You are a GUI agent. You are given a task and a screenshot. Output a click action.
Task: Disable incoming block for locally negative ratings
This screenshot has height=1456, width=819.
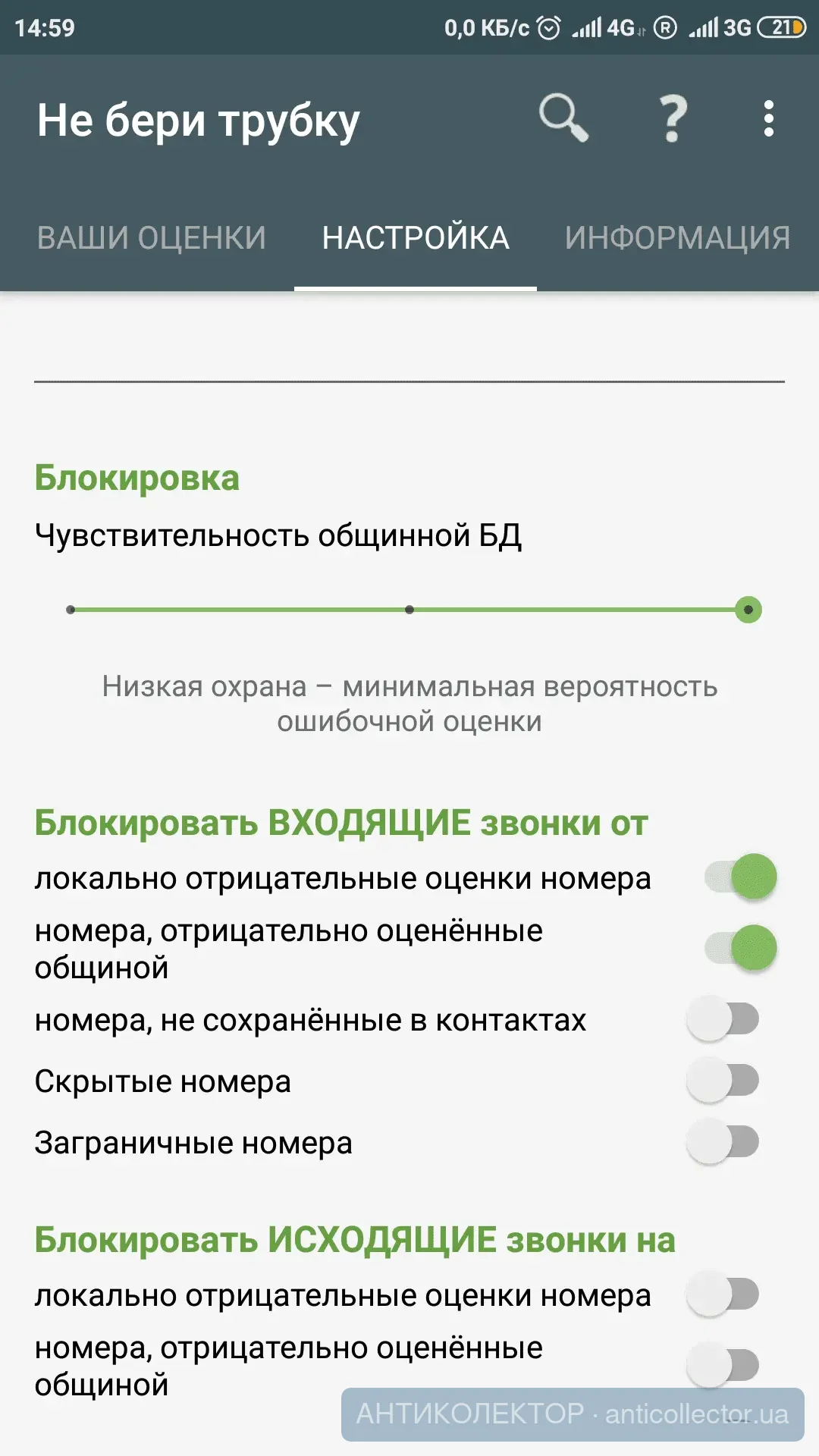[740, 877]
